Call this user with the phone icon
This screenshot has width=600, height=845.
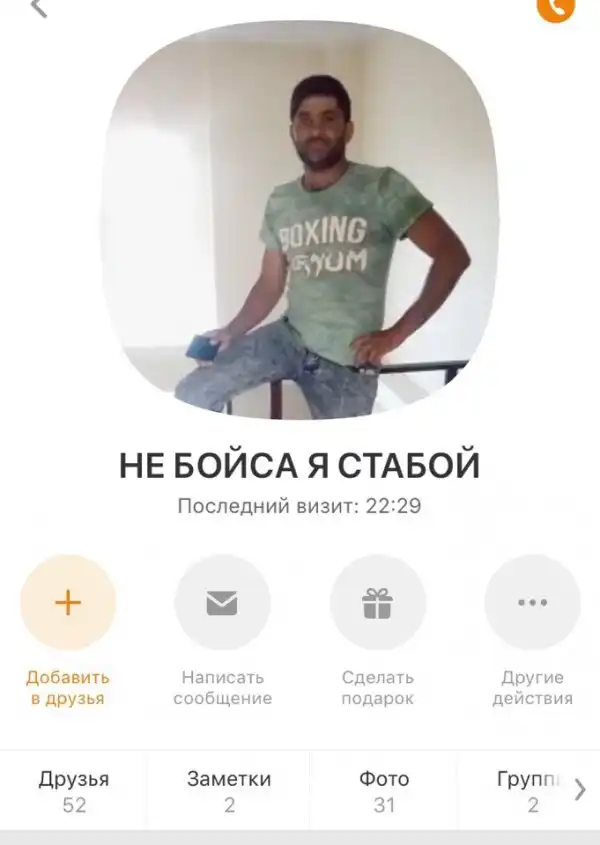555,8
